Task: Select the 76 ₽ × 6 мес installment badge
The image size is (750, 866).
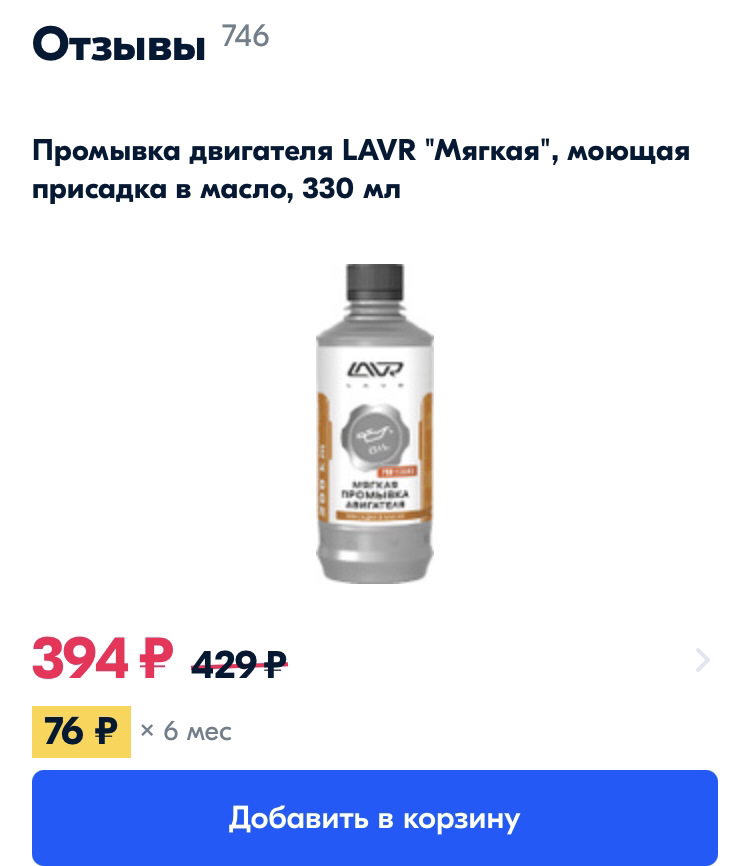Action: pos(81,731)
